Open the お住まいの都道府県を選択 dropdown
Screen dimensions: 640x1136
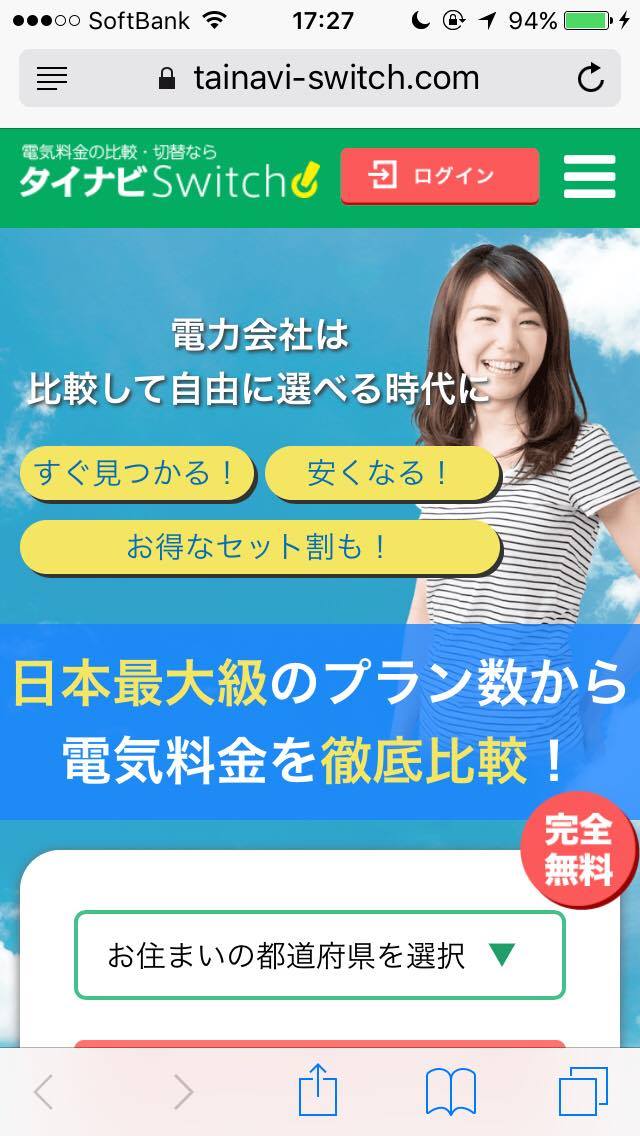tap(320, 955)
